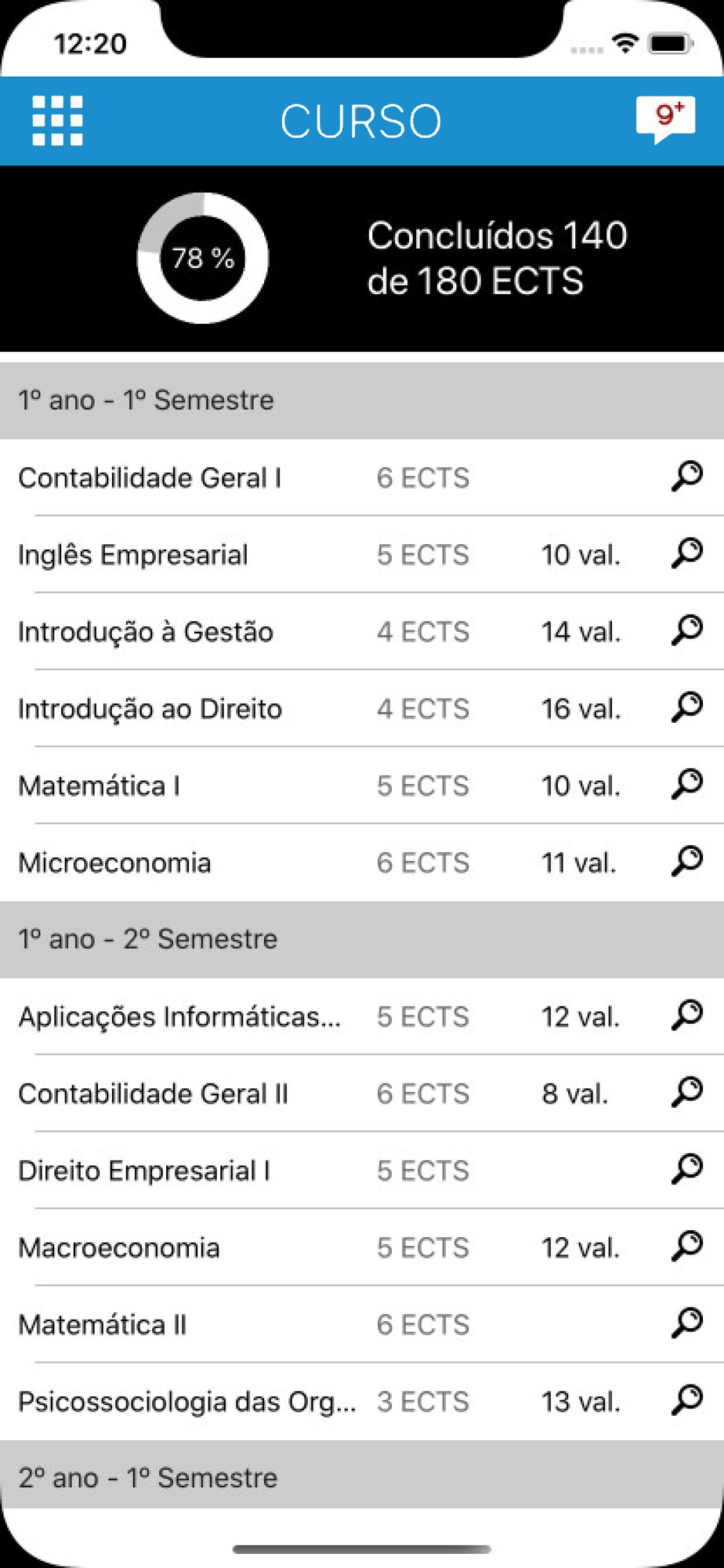Tap the magnifier for Direito Empresarial I

(x=686, y=1168)
